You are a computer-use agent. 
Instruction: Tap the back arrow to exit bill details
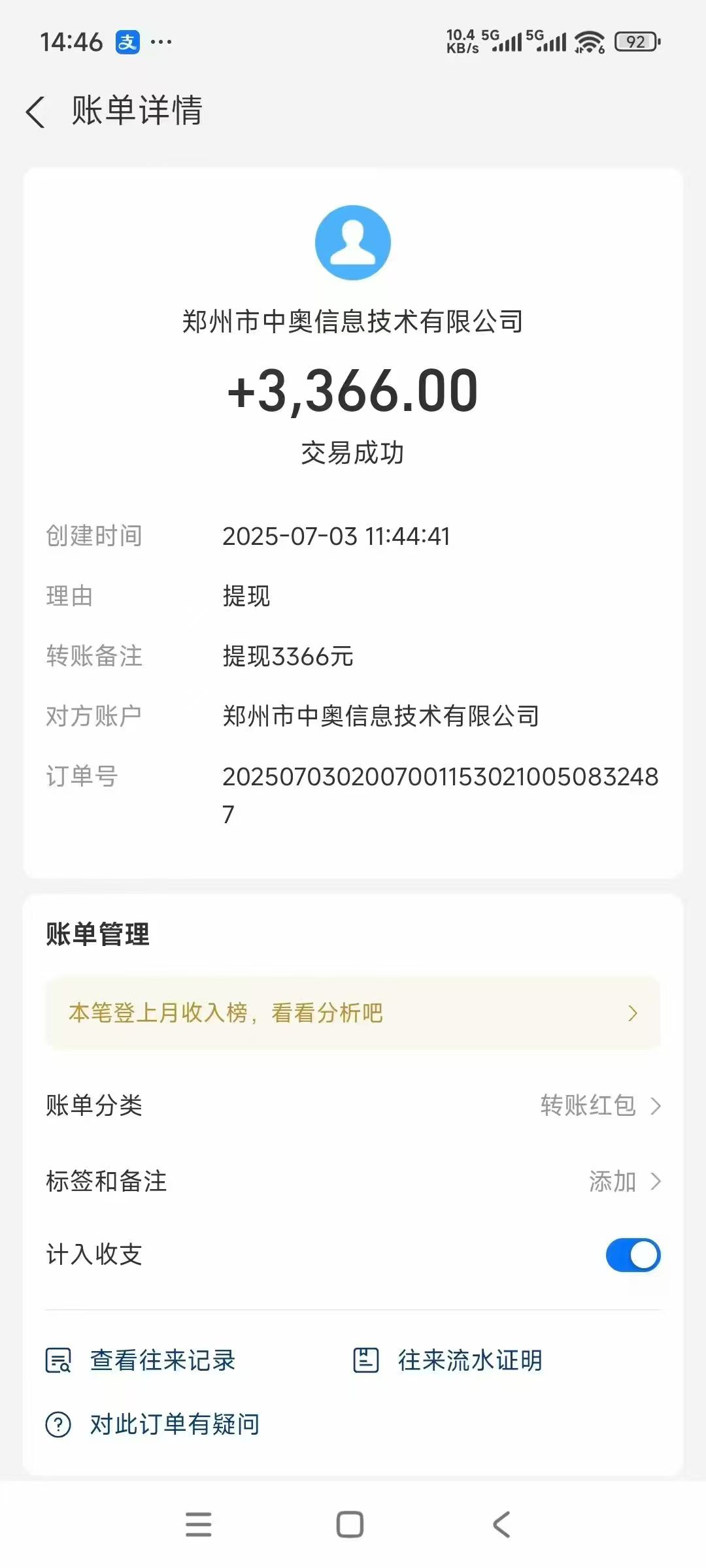35,112
